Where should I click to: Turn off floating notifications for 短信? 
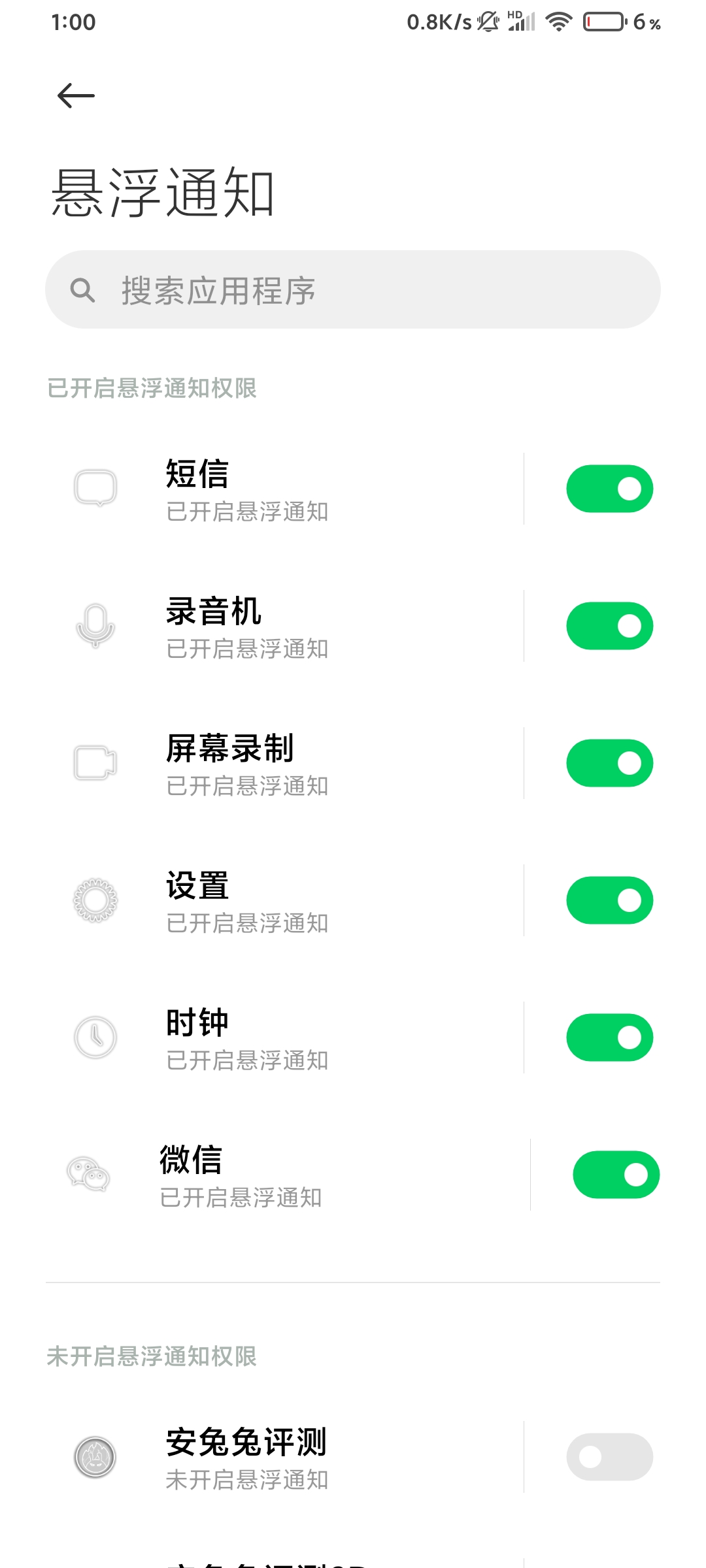[609, 489]
